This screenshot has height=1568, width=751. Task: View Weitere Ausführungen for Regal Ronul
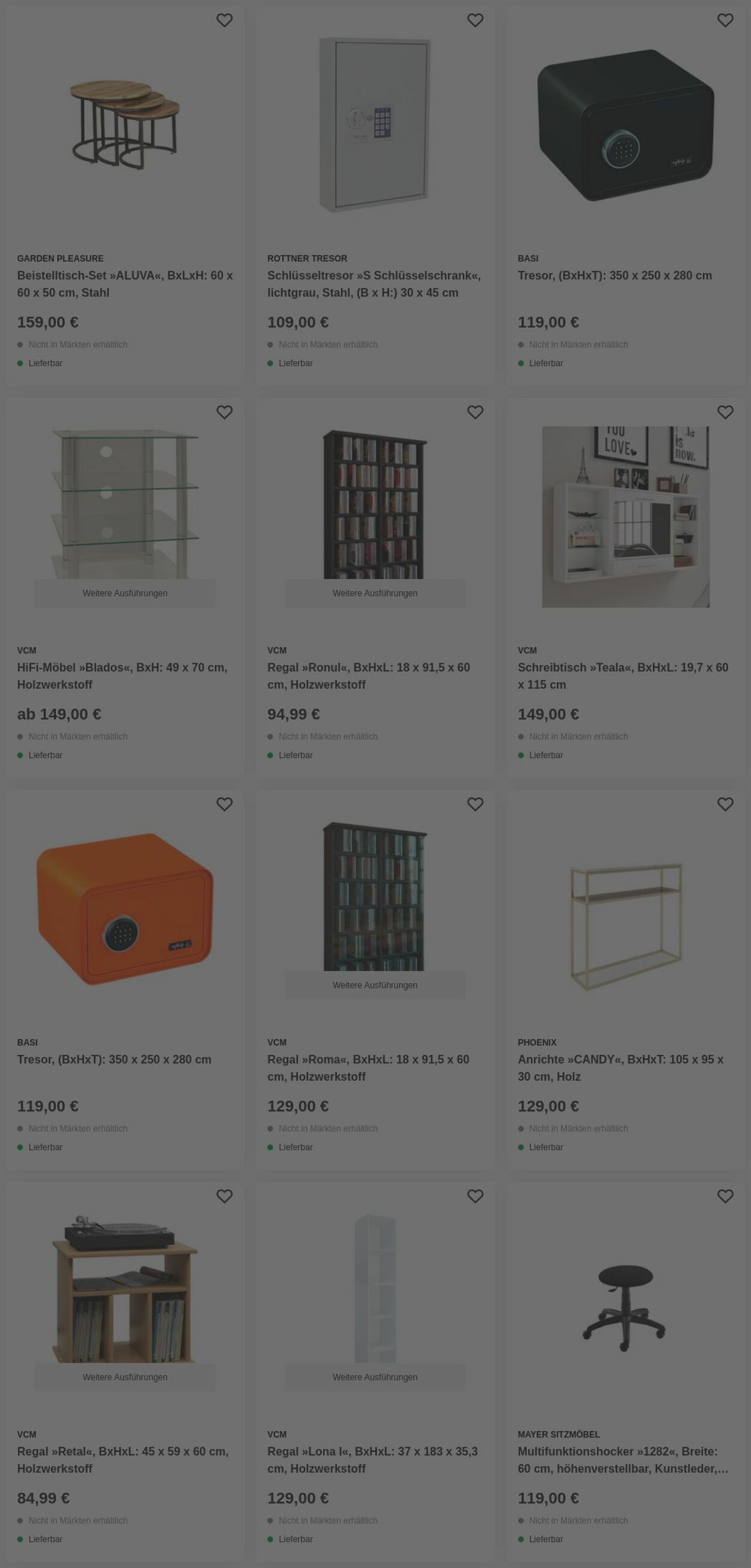pyautogui.click(x=375, y=593)
